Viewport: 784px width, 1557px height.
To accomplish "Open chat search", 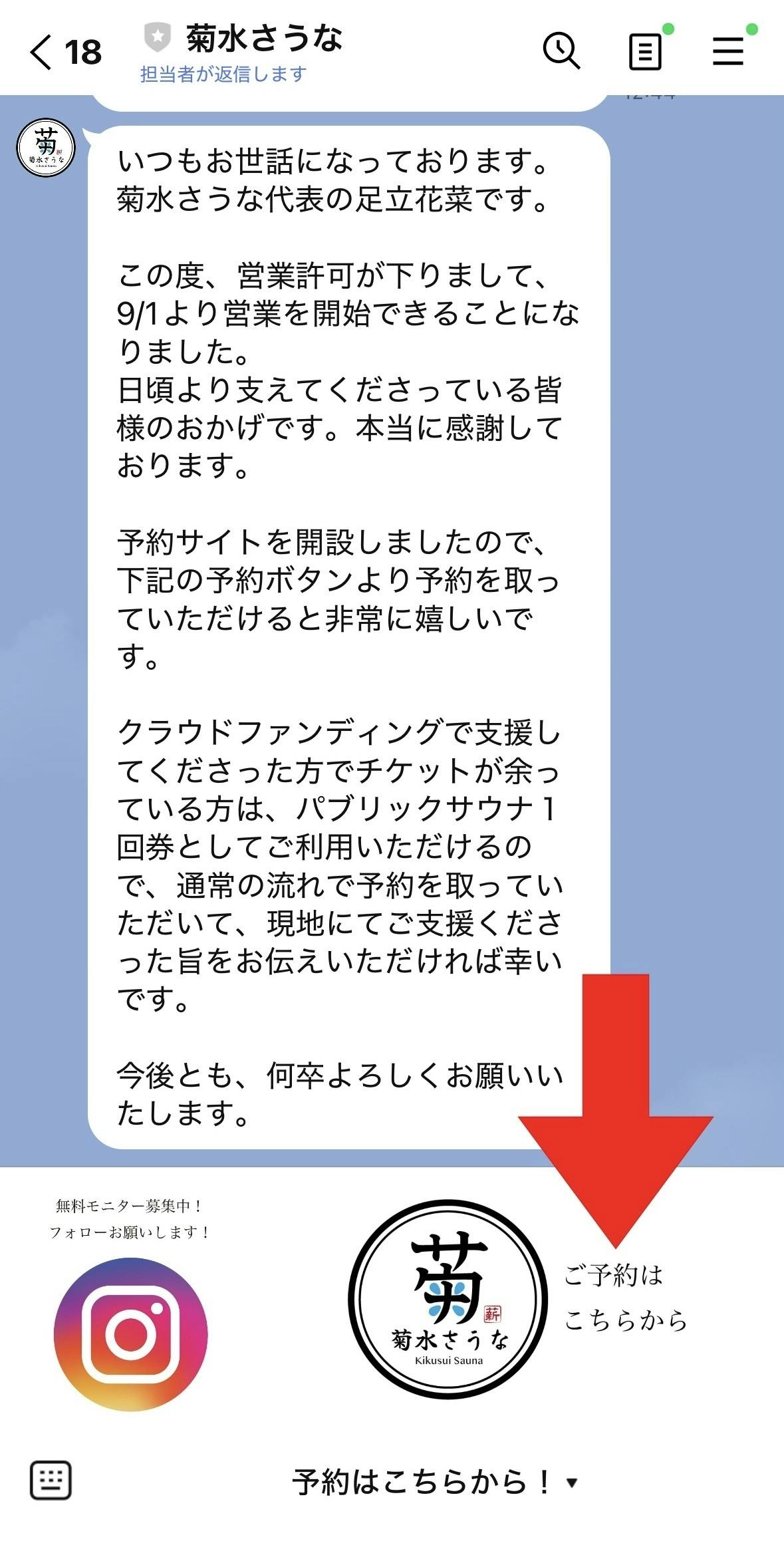I will coord(562,51).
